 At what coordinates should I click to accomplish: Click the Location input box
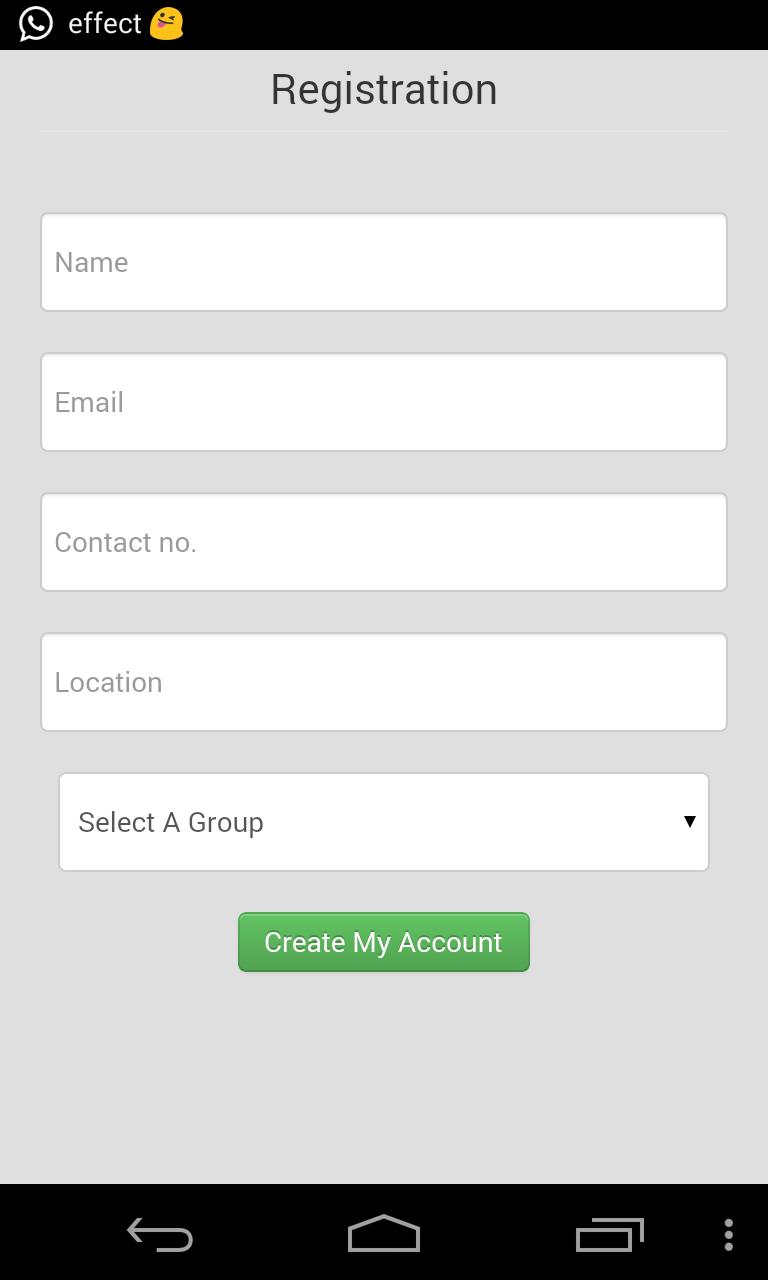pyautogui.click(x=383, y=681)
